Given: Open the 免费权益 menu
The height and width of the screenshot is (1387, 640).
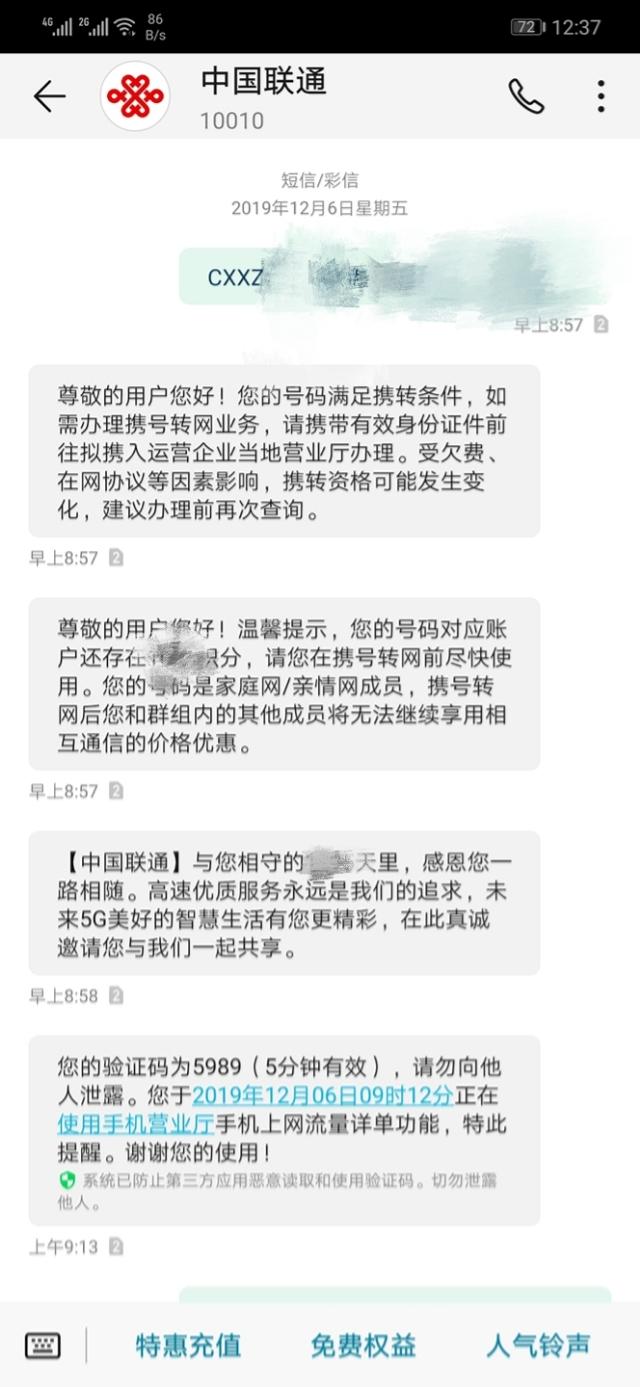Looking at the screenshot, I should click(x=363, y=1346).
